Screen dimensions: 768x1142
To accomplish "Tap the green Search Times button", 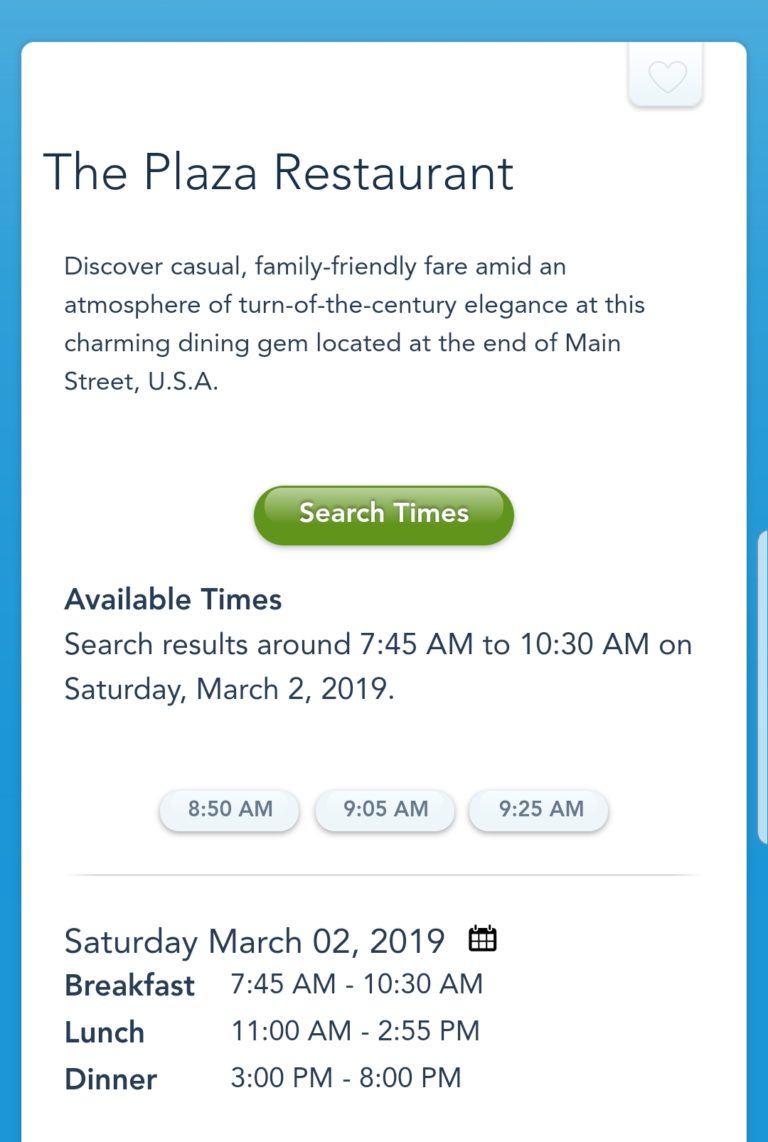I will (x=384, y=514).
